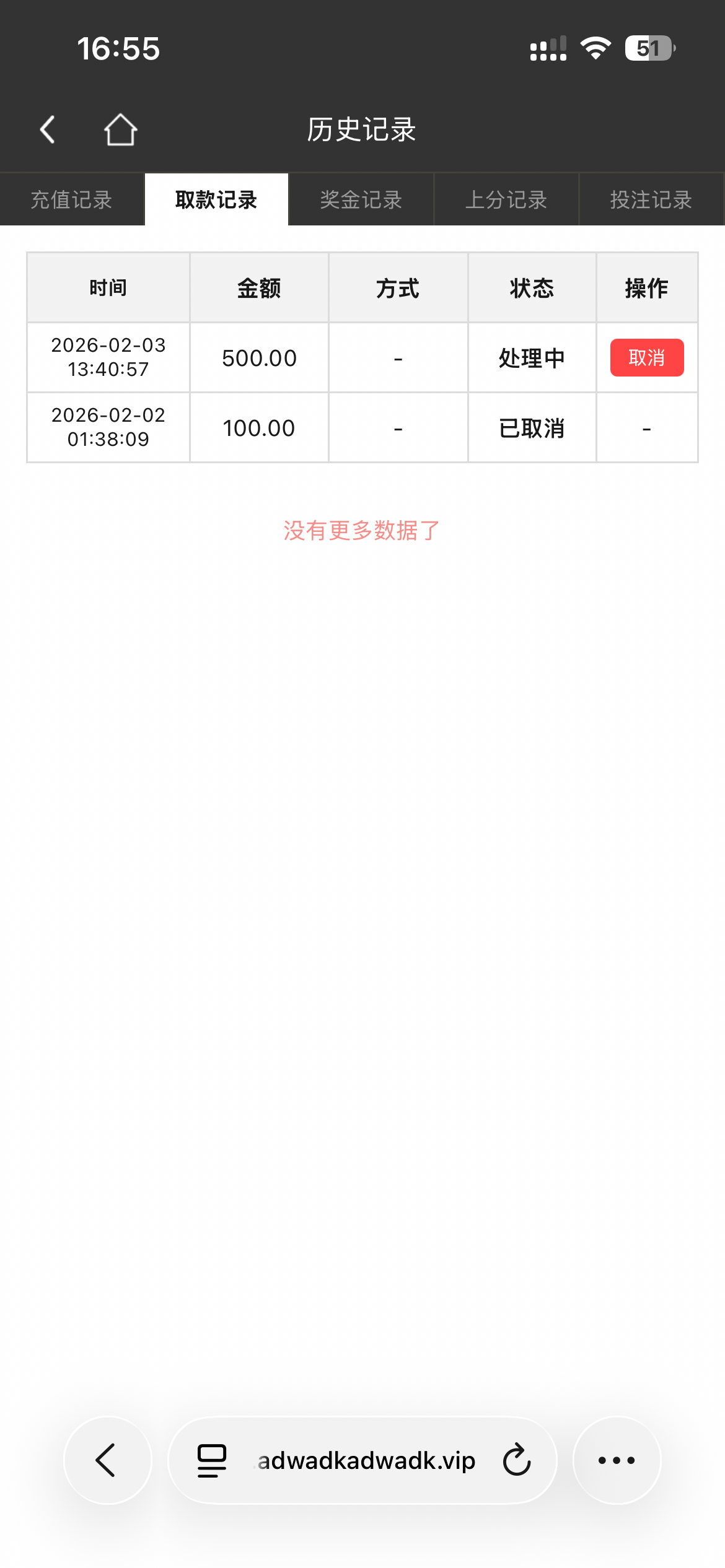The height and width of the screenshot is (1568, 725).
Task: Open the home icon in the header
Action: tap(120, 129)
